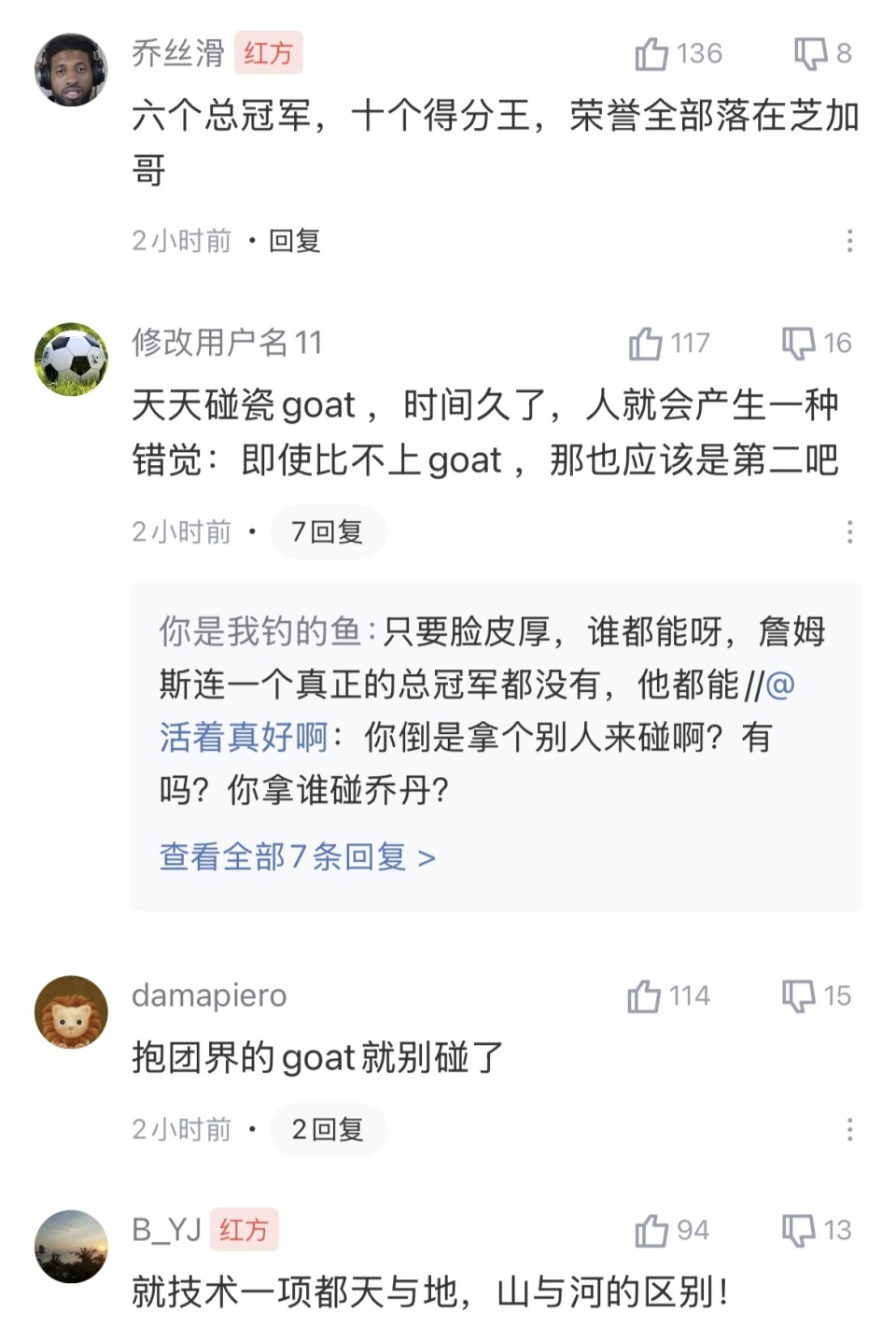Open the three-dot menu on damapiero's comment
Image resolution: width=896 pixels, height=1327 pixels.
coord(850,1128)
